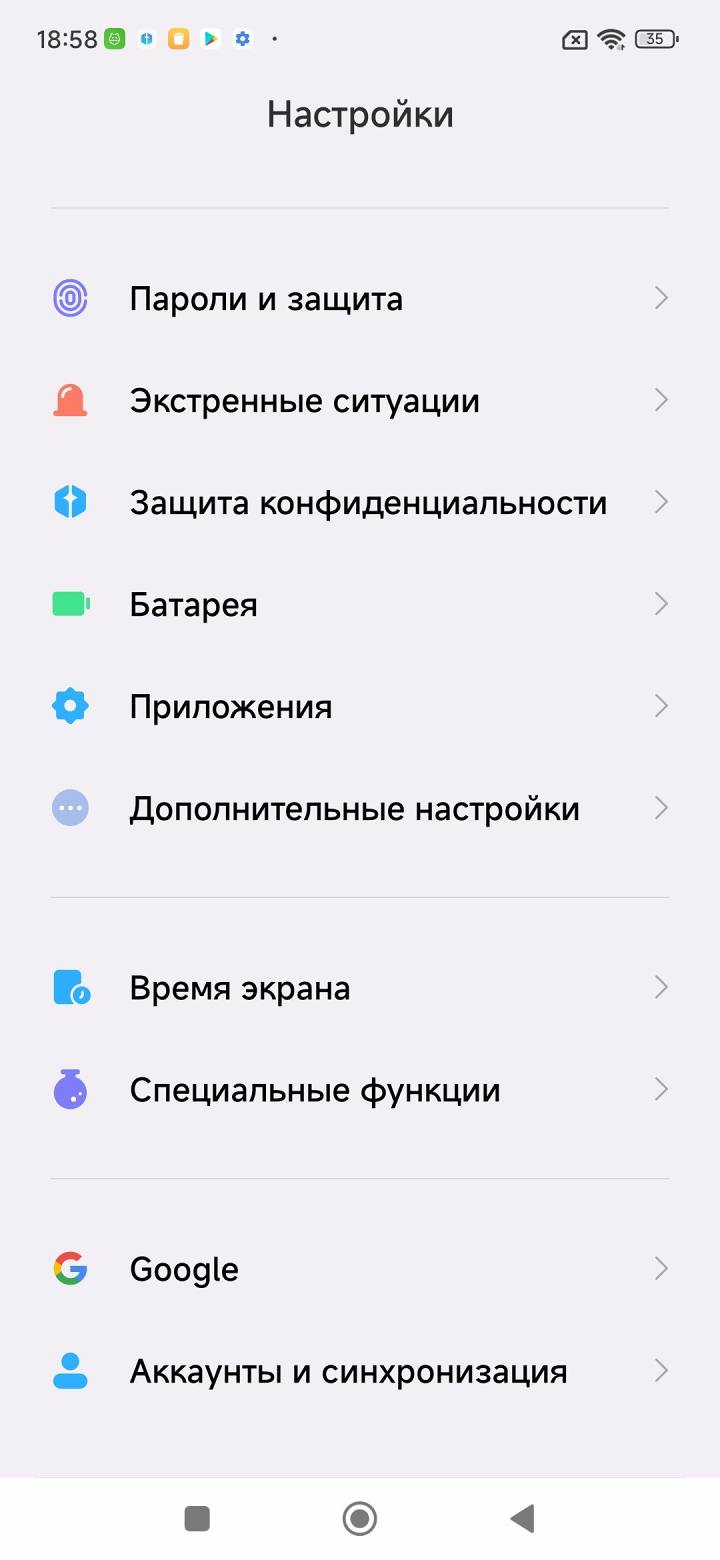This screenshot has height=1560, width=720.
Task: Open the arrow beside Защита конфиденциальности
Action: pos(661,501)
